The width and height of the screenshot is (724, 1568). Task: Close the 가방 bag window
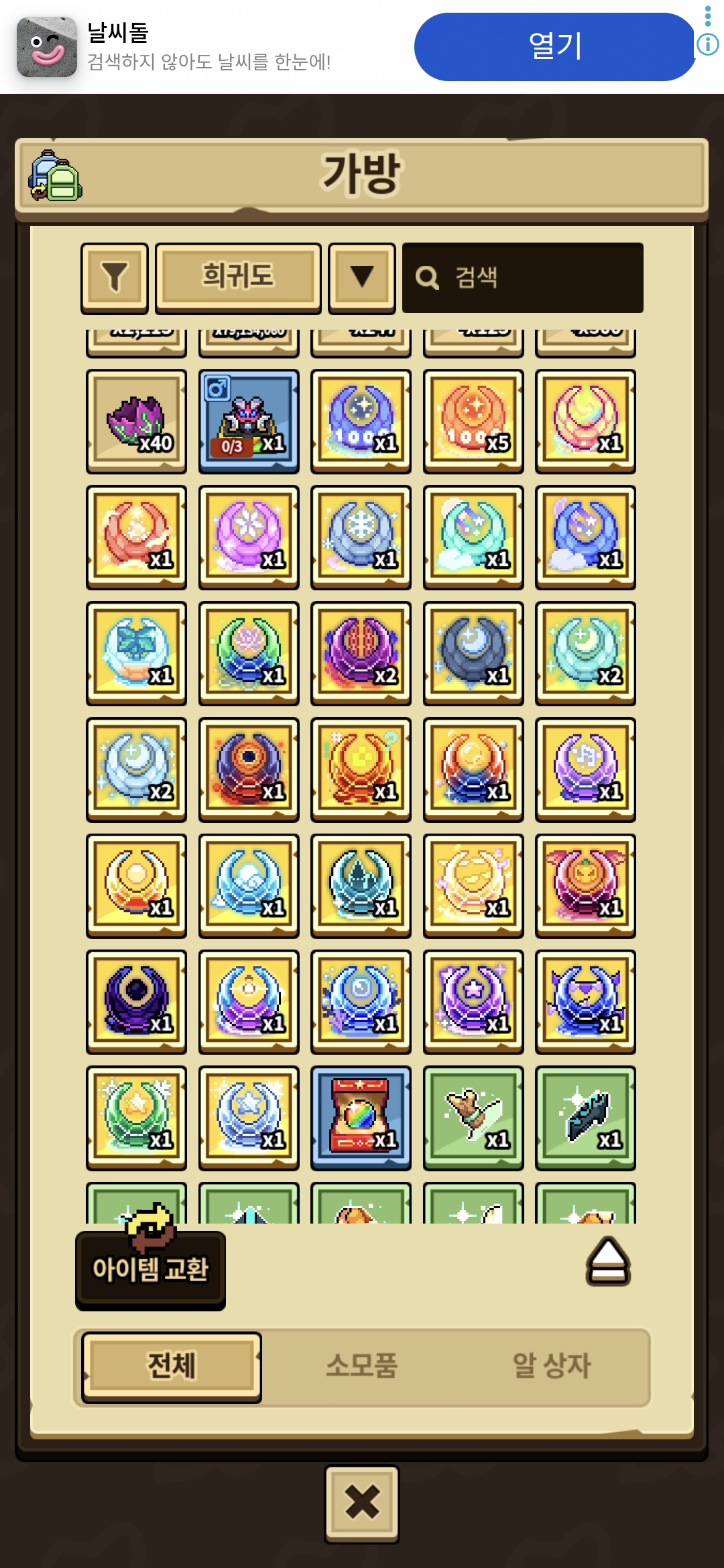pyautogui.click(x=362, y=1503)
